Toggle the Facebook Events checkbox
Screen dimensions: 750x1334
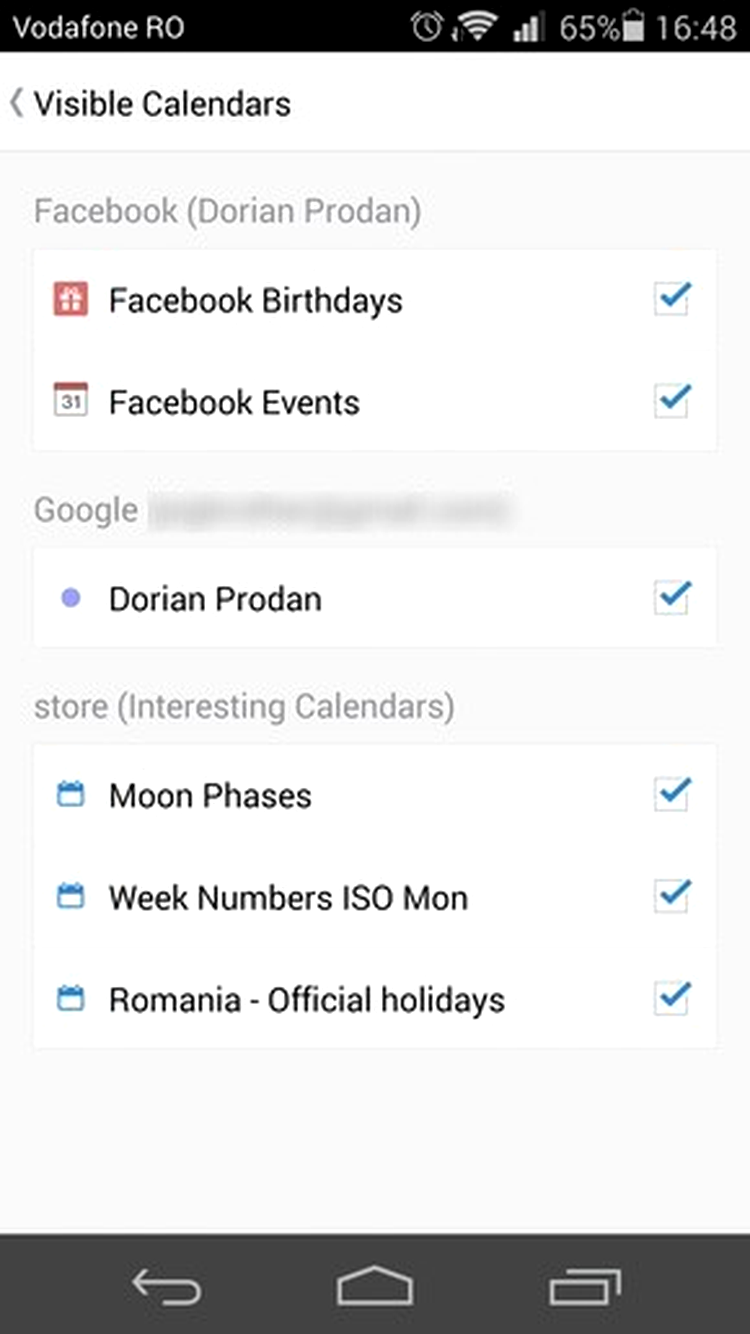tap(672, 401)
